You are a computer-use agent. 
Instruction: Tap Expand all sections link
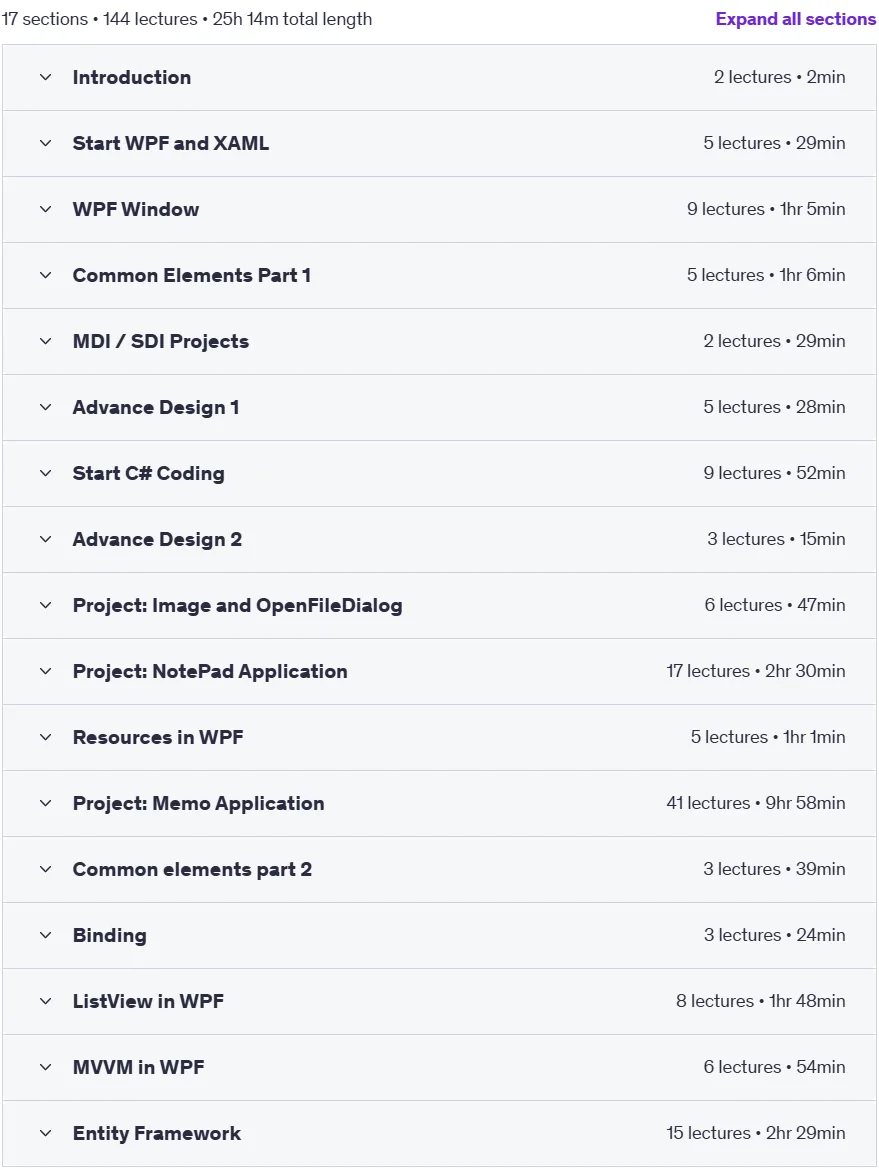tap(795, 19)
